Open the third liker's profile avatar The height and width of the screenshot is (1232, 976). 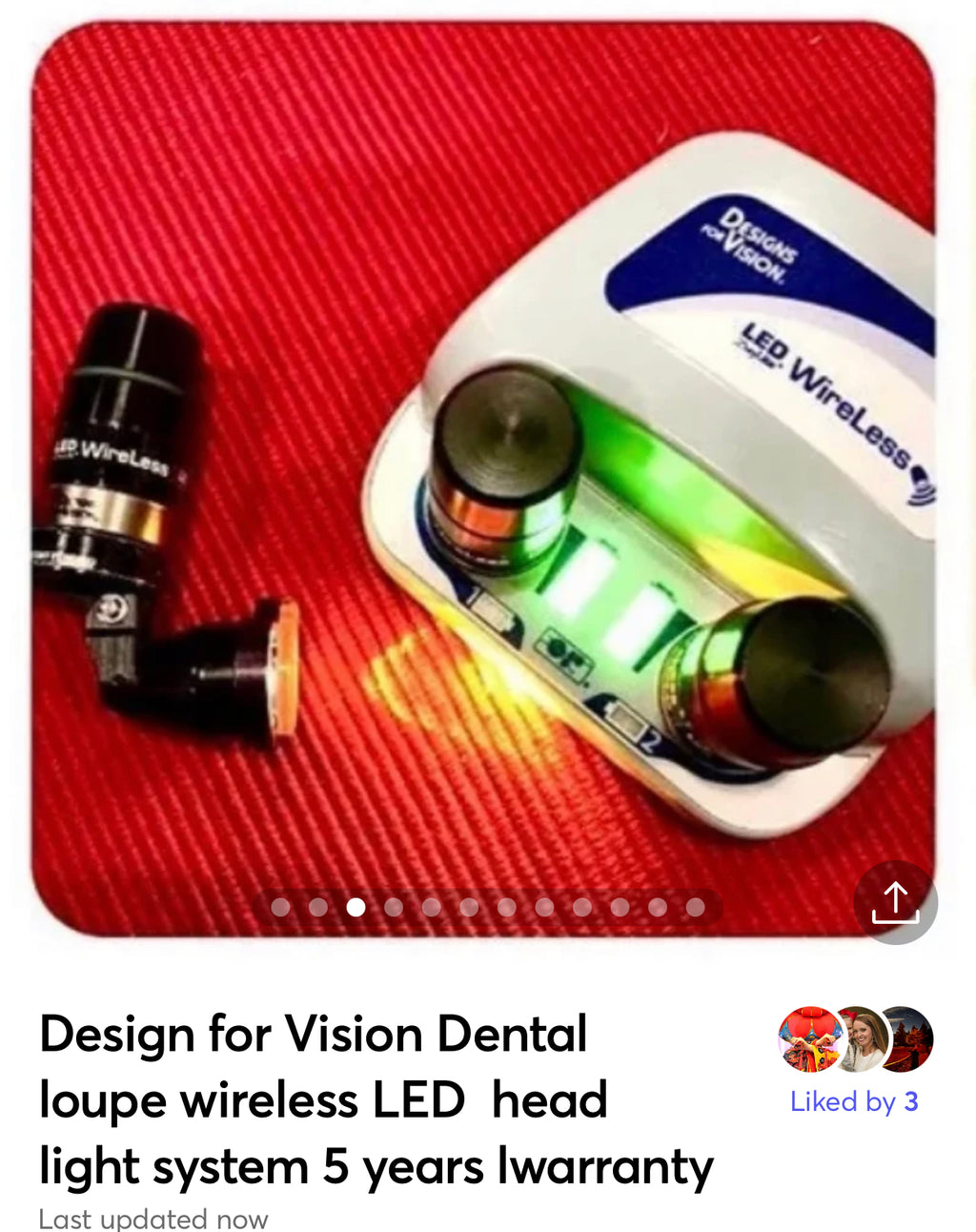pyautogui.click(x=909, y=1037)
